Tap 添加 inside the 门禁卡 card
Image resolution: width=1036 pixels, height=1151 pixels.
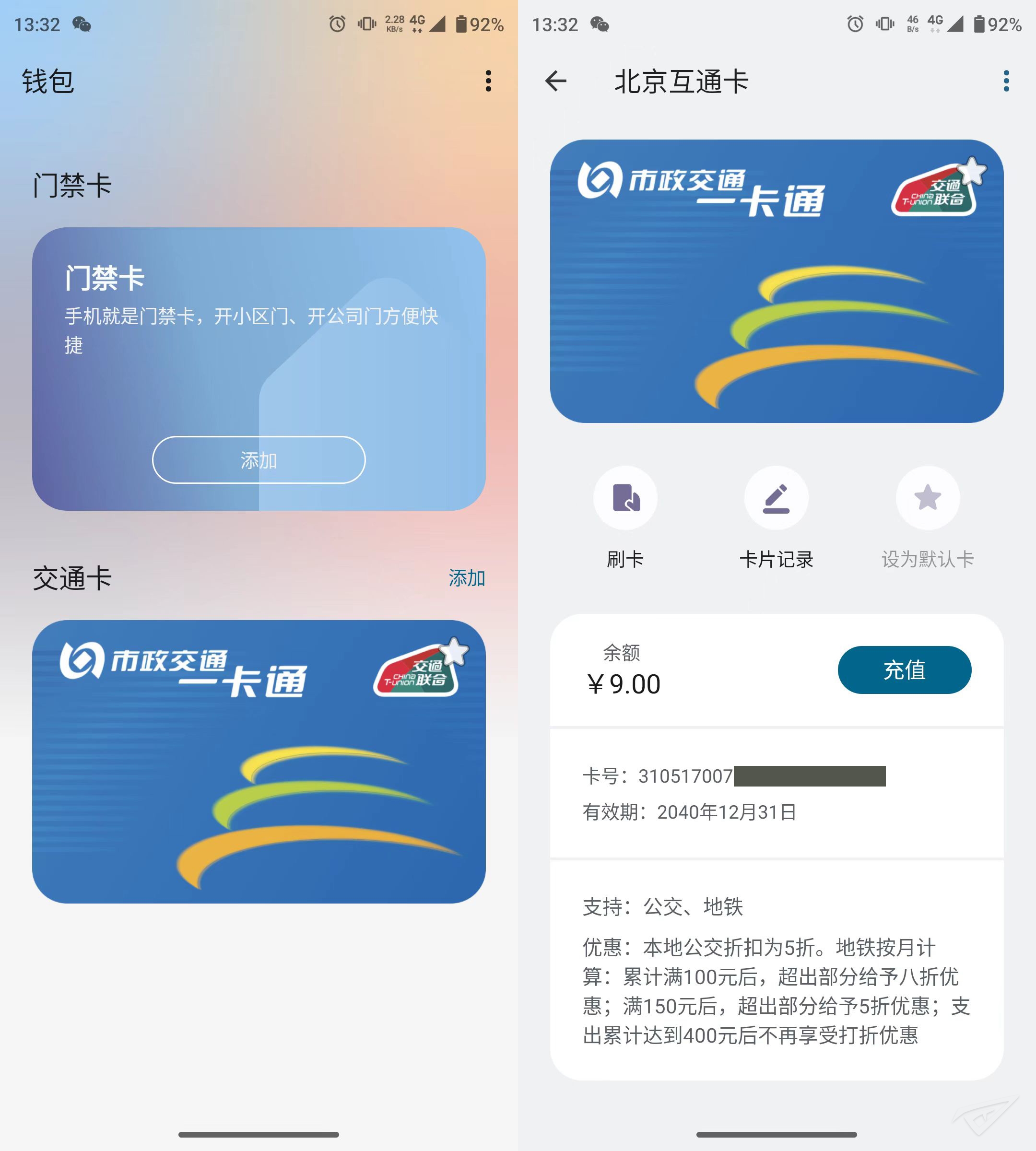pos(259,460)
